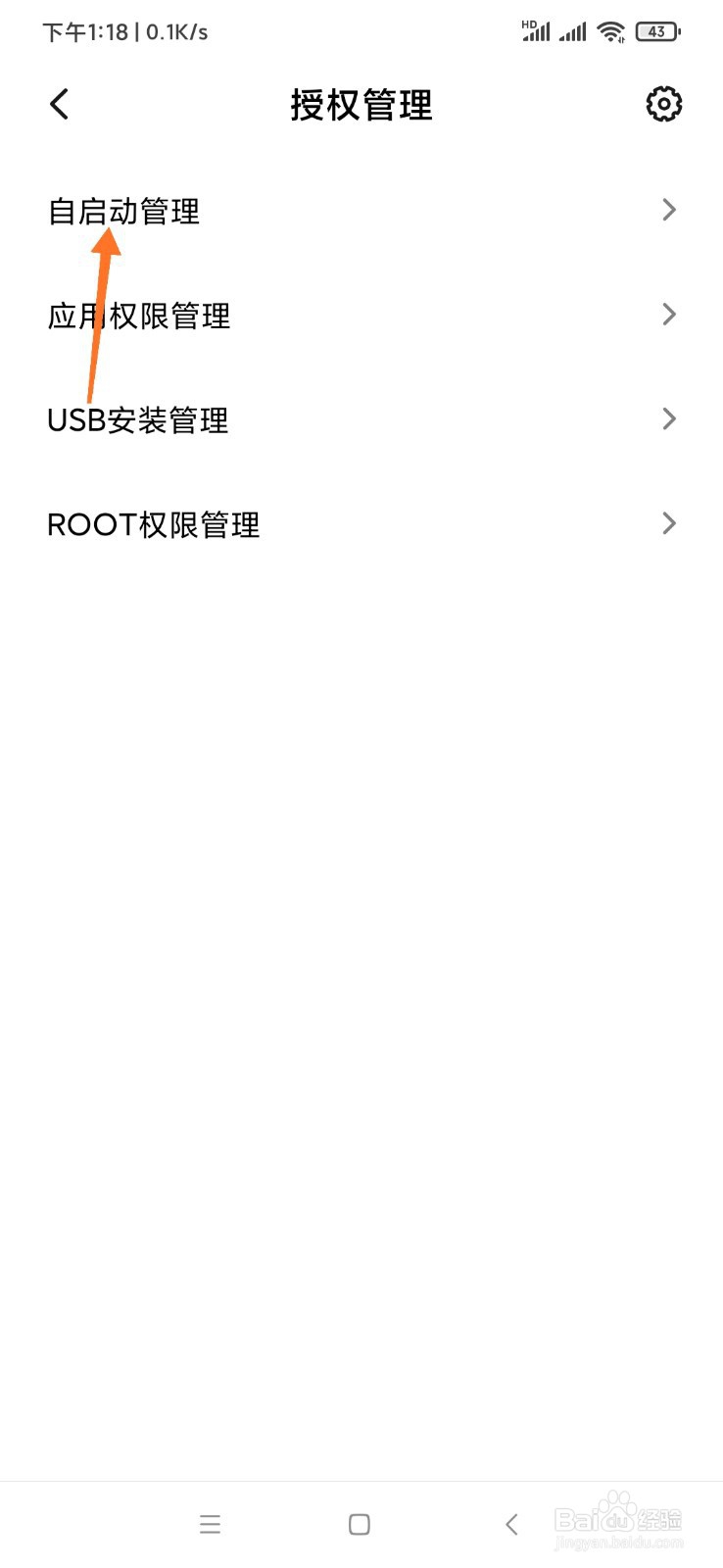The height and width of the screenshot is (1568, 723).
Task: Expand 应用权限管理 via its chevron
Action: tap(669, 315)
